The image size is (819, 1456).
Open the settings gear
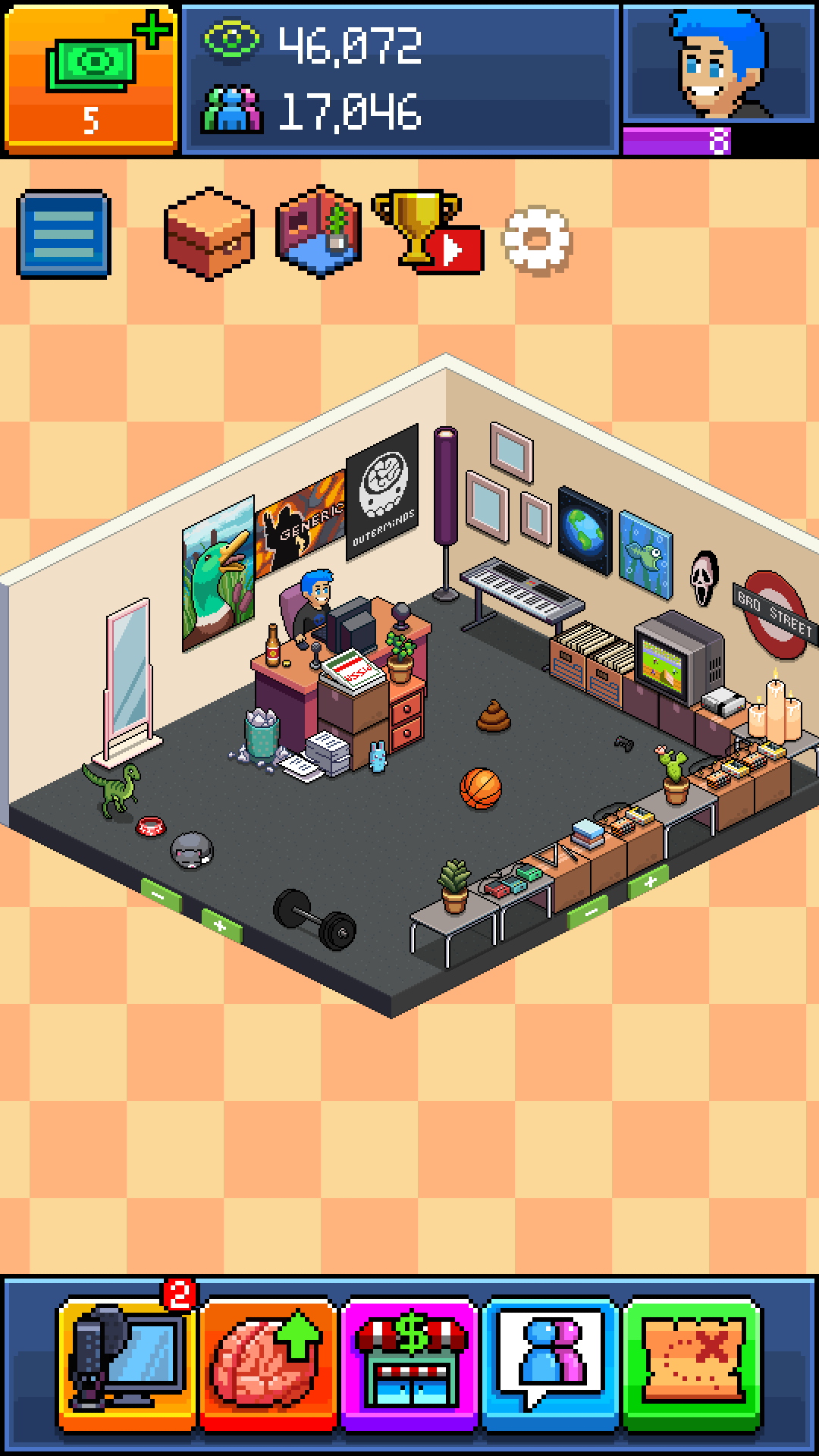[537, 240]
